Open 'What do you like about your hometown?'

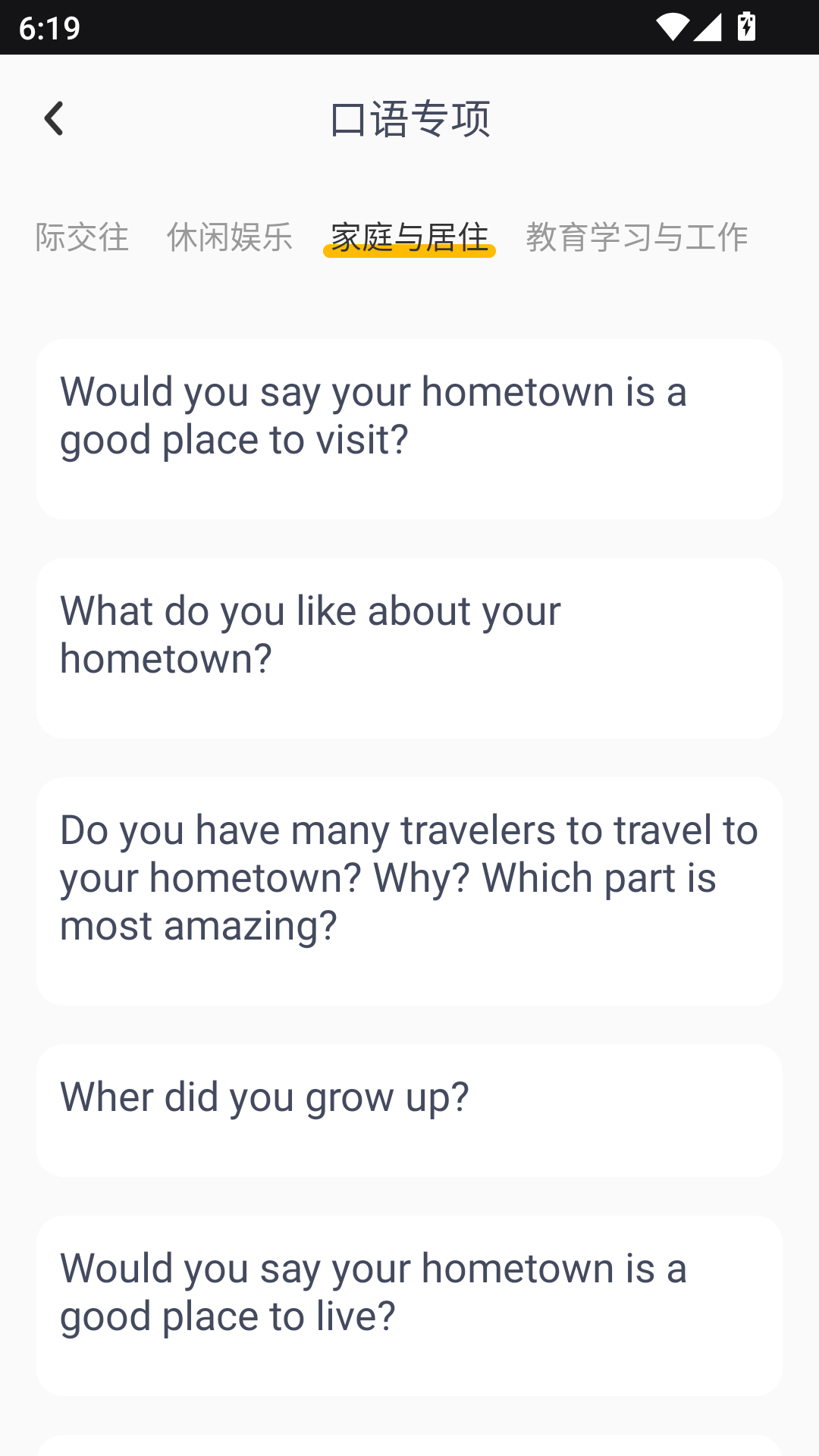pos(409,648)
